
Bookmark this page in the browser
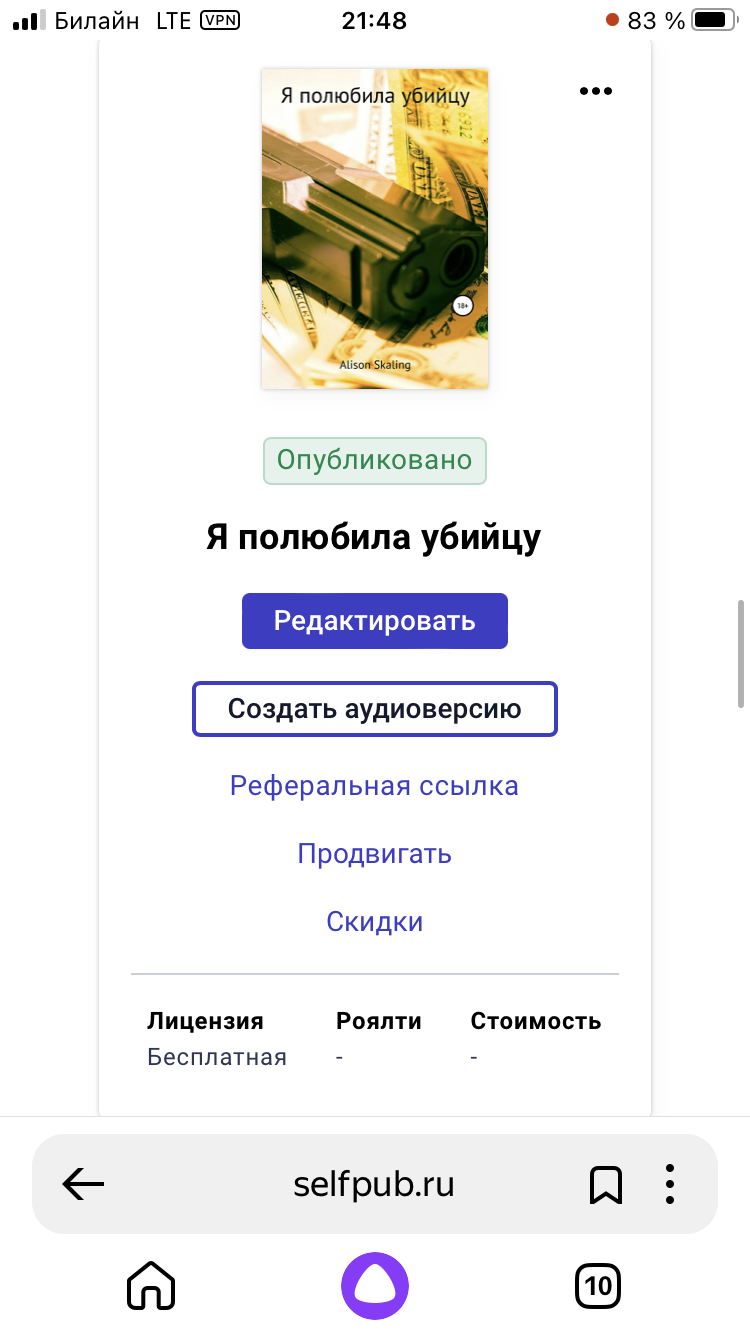(x=606, y=1184)
